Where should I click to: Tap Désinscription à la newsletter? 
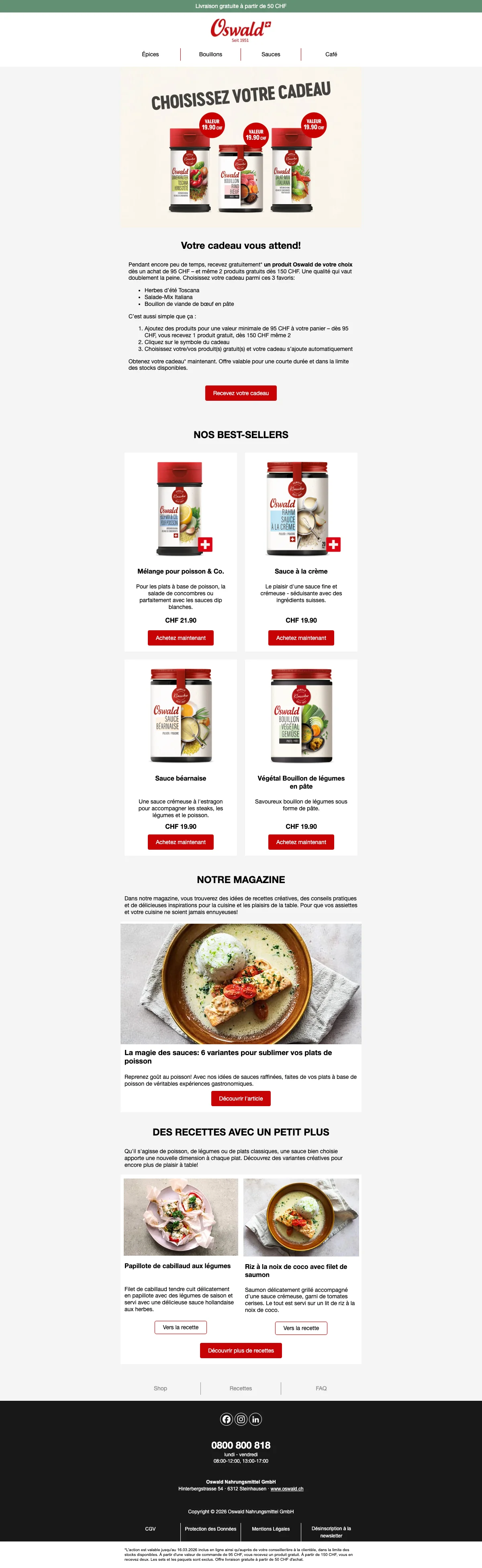(x=331, y=1531)
